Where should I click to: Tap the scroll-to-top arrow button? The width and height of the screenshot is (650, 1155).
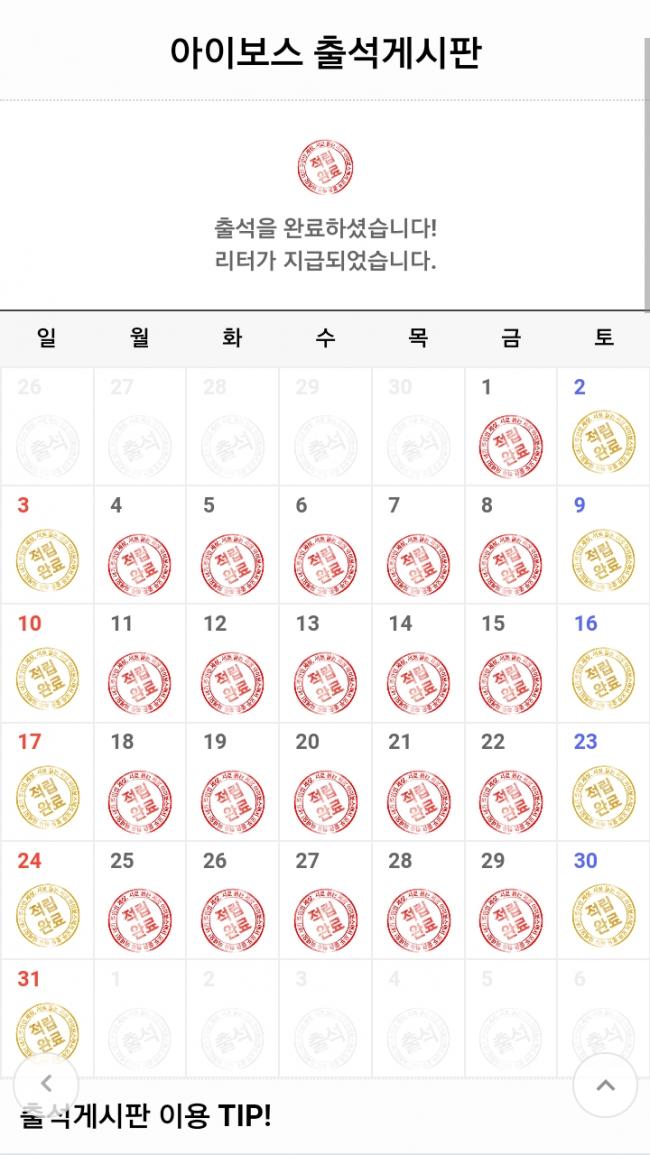[605, 1085]
